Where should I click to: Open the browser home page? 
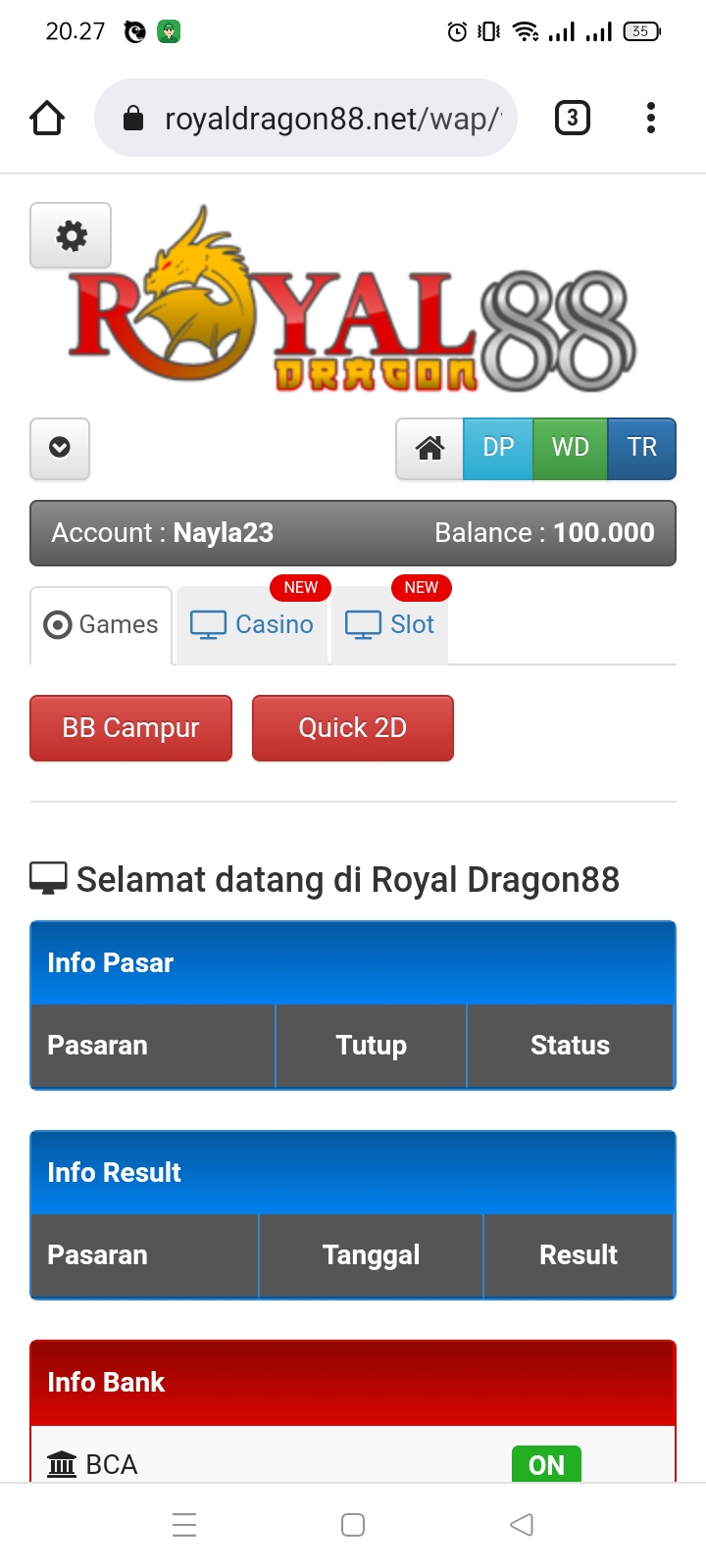tap(47, 119)
